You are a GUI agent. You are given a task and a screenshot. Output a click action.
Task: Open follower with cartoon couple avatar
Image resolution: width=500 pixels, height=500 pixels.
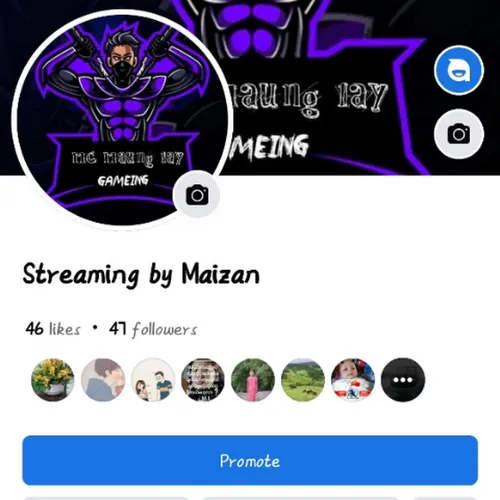tap(153, 380)
